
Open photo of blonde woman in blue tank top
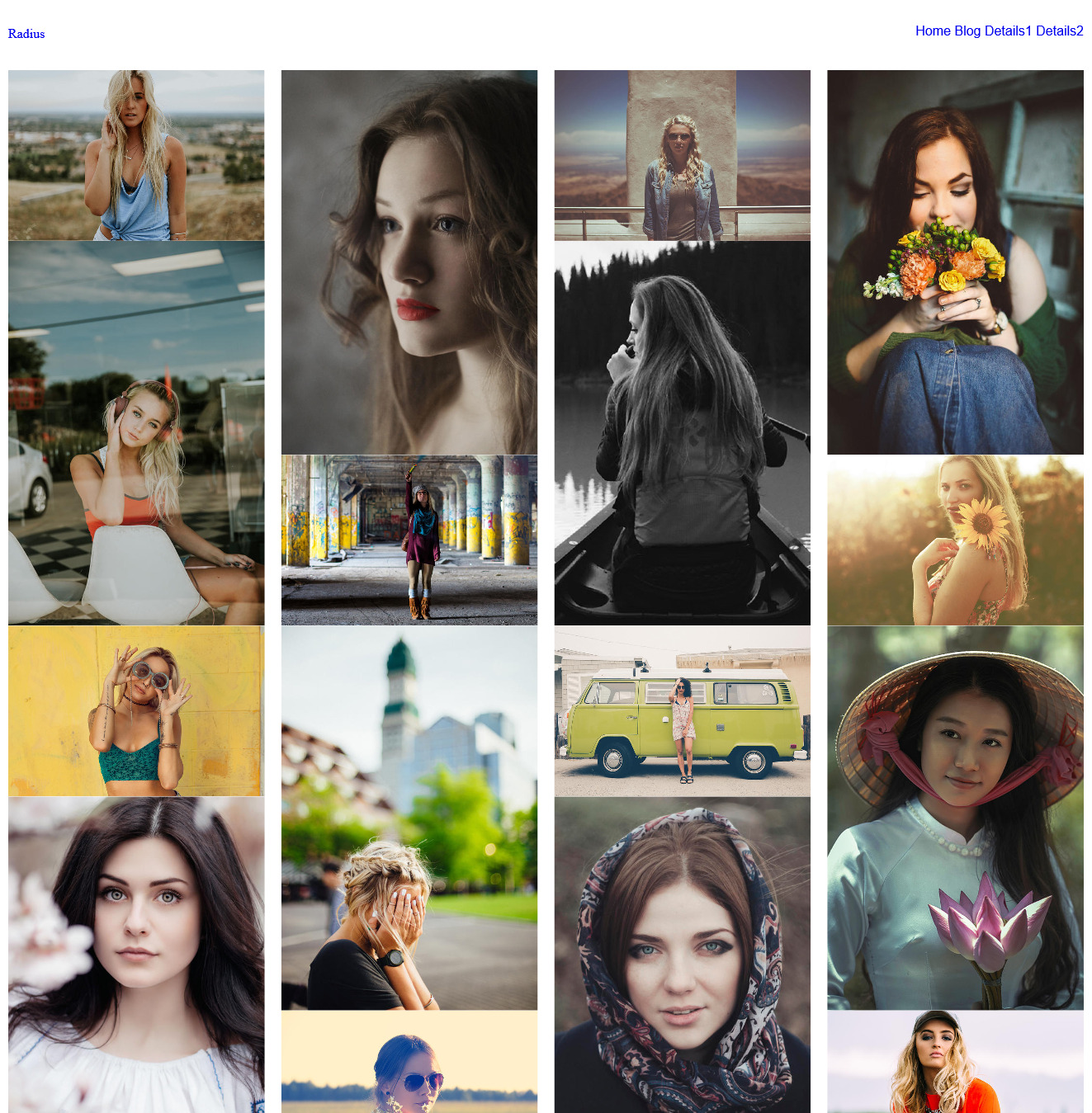click(136, 155)
